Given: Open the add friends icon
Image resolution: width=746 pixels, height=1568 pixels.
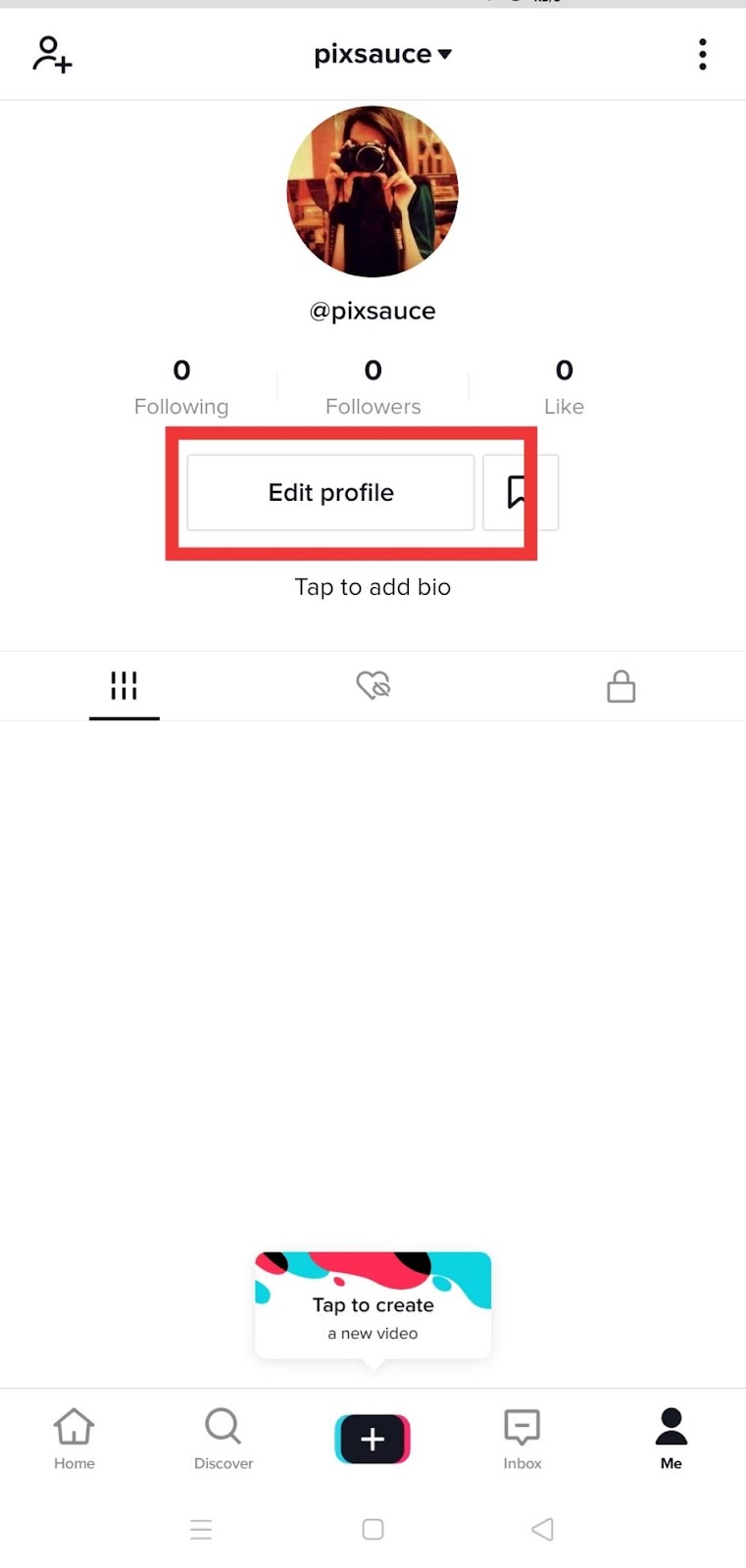Looking at the screenshot, I should click(52, 55).
